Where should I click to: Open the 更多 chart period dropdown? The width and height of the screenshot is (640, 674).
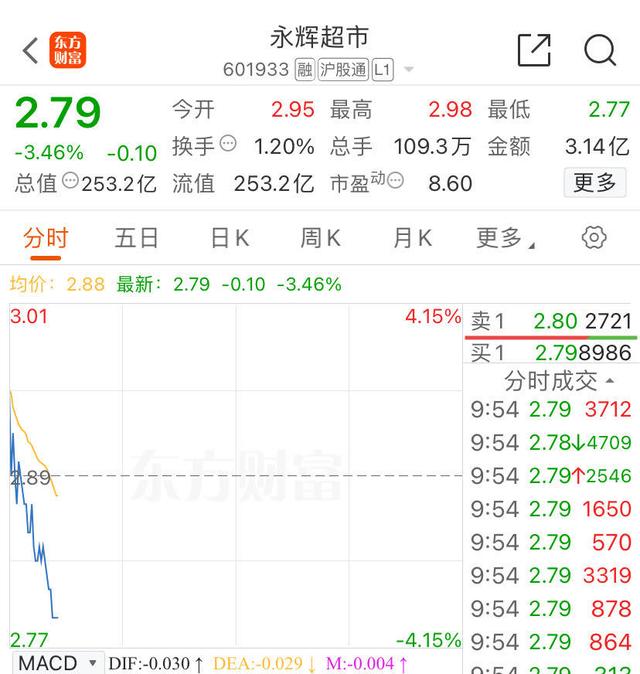(x=505, y=238)
